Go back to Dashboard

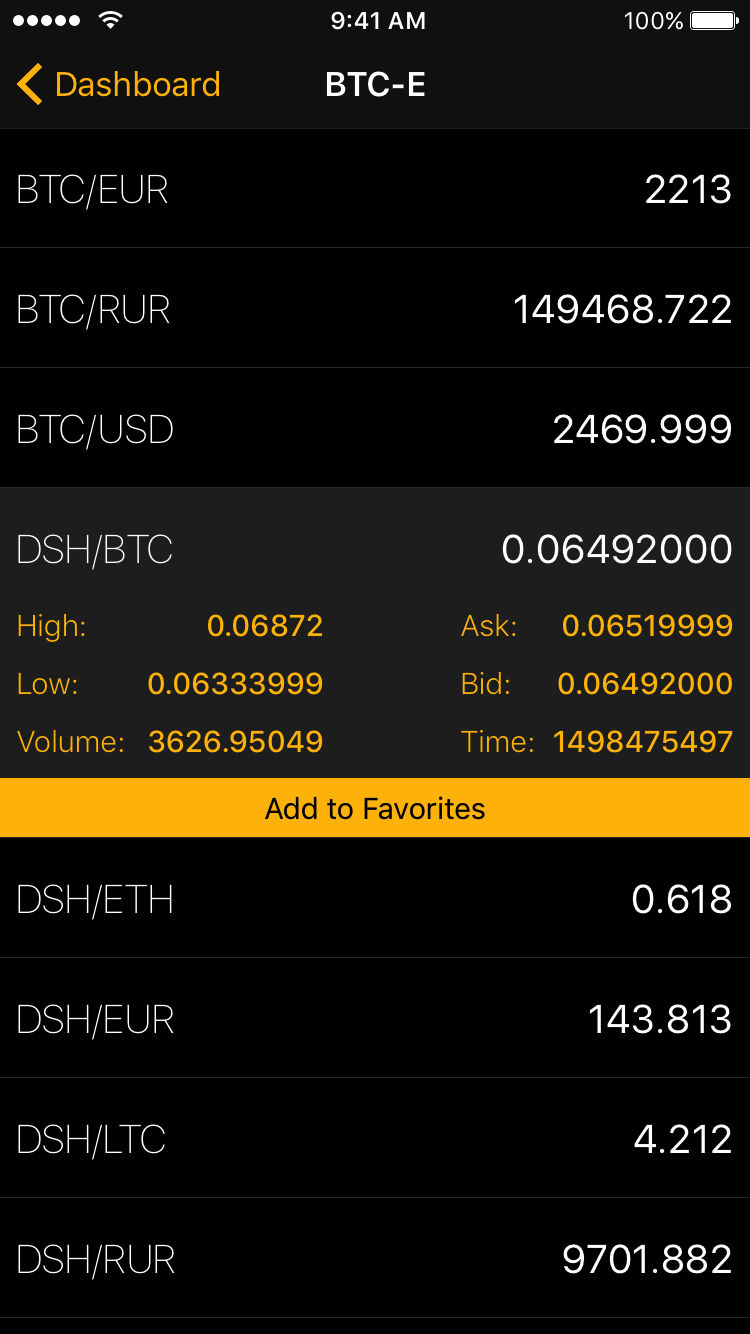click(x=118, y=85)
